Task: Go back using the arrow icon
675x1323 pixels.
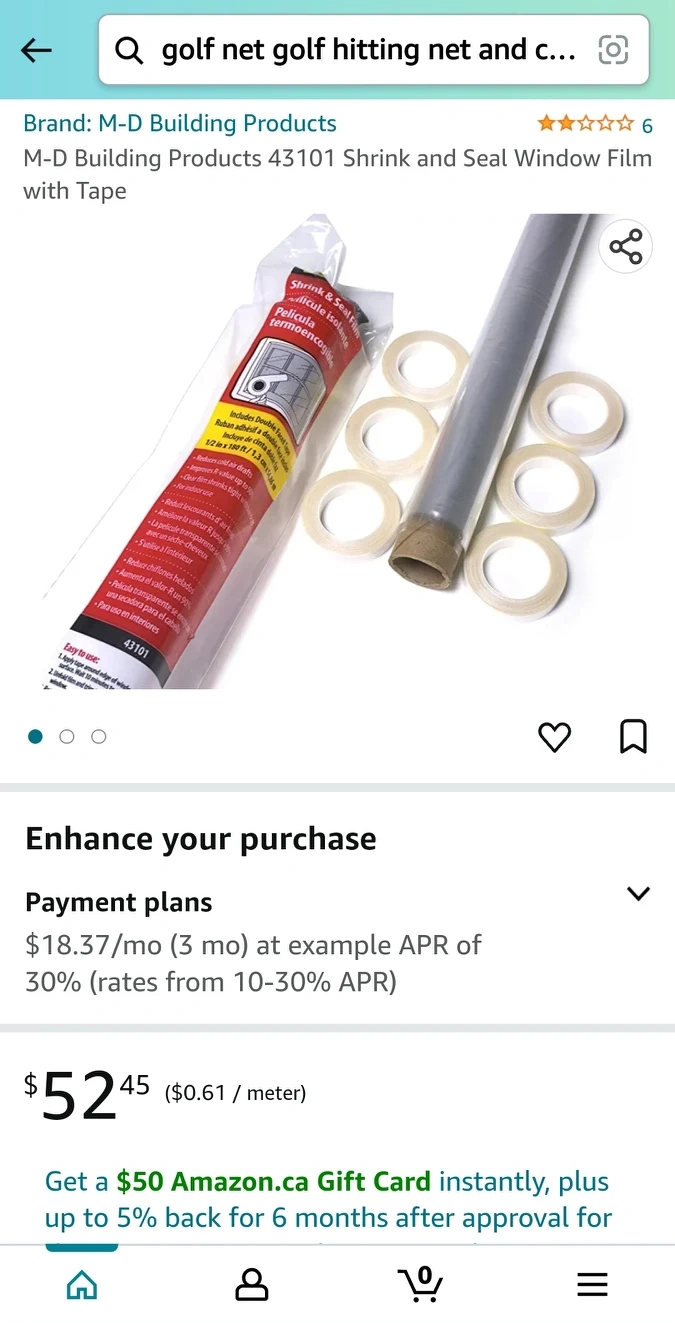Action: (37, 50)
